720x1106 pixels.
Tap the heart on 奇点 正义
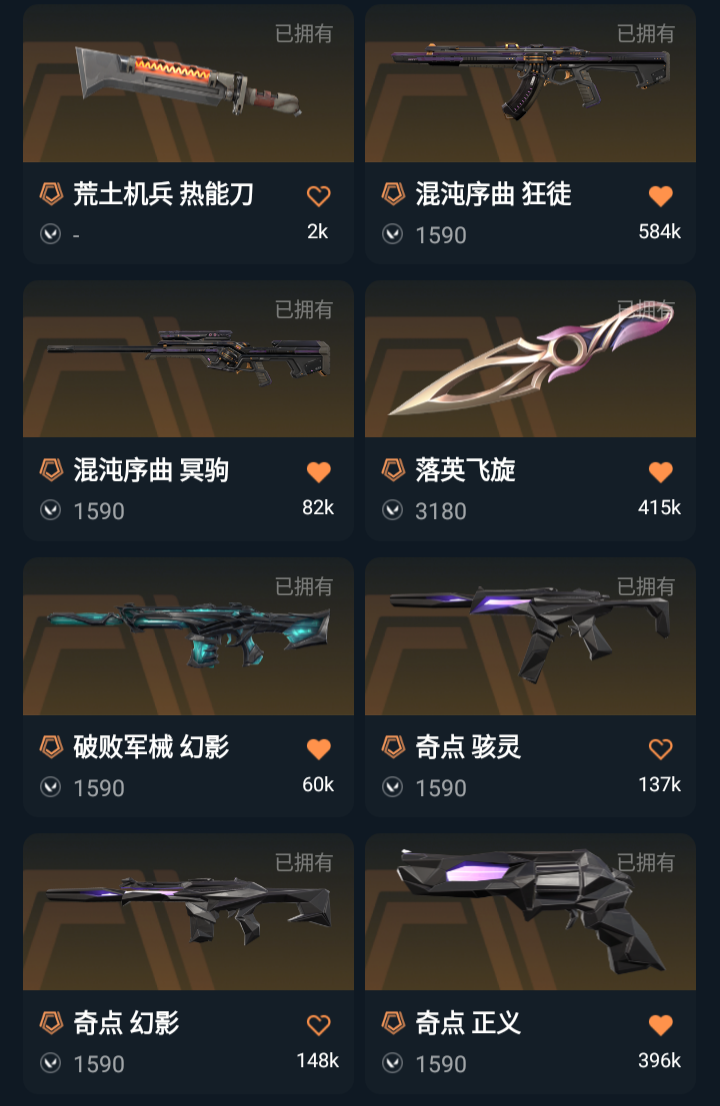coord(660,1025)
